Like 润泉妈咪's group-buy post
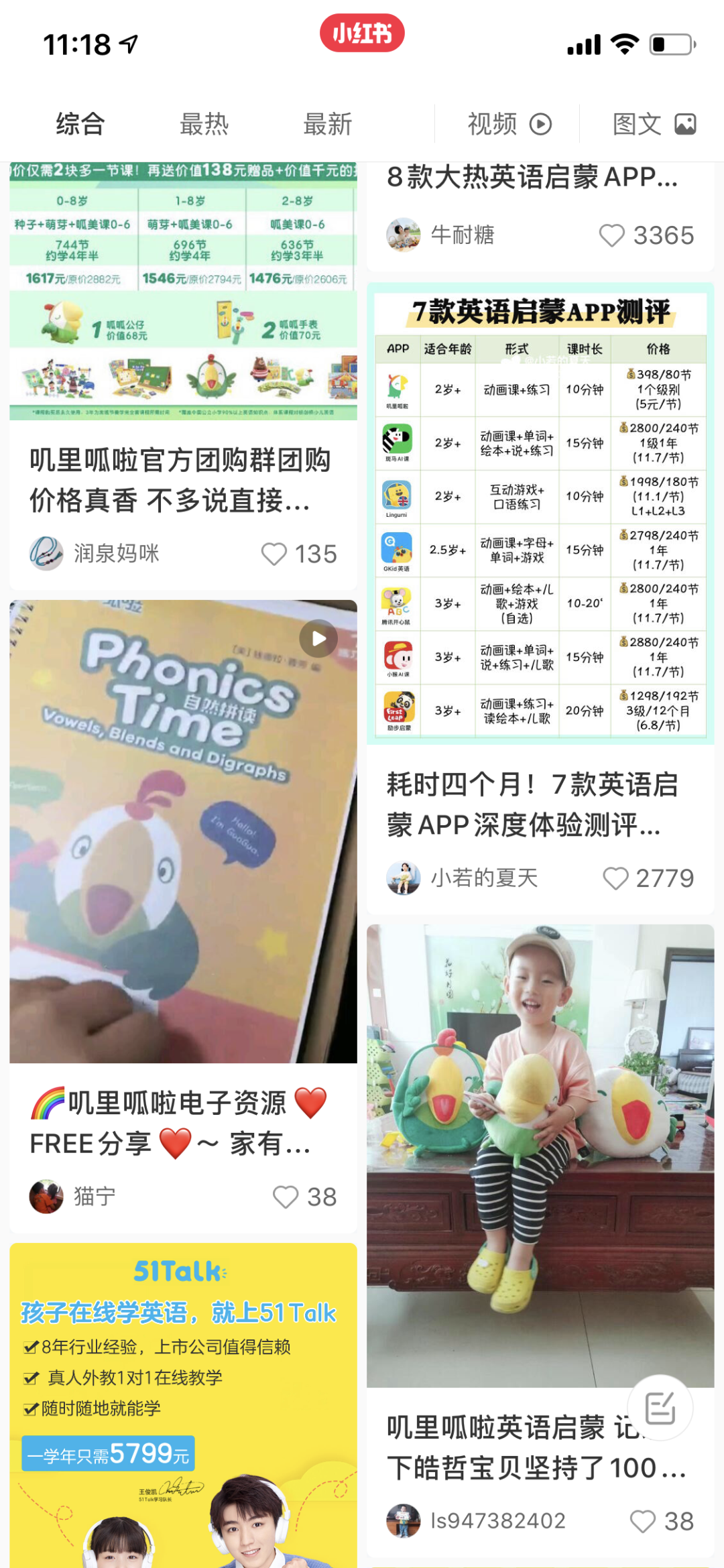The height and width of the screenshot is (1568, 724). click(274, 554)
